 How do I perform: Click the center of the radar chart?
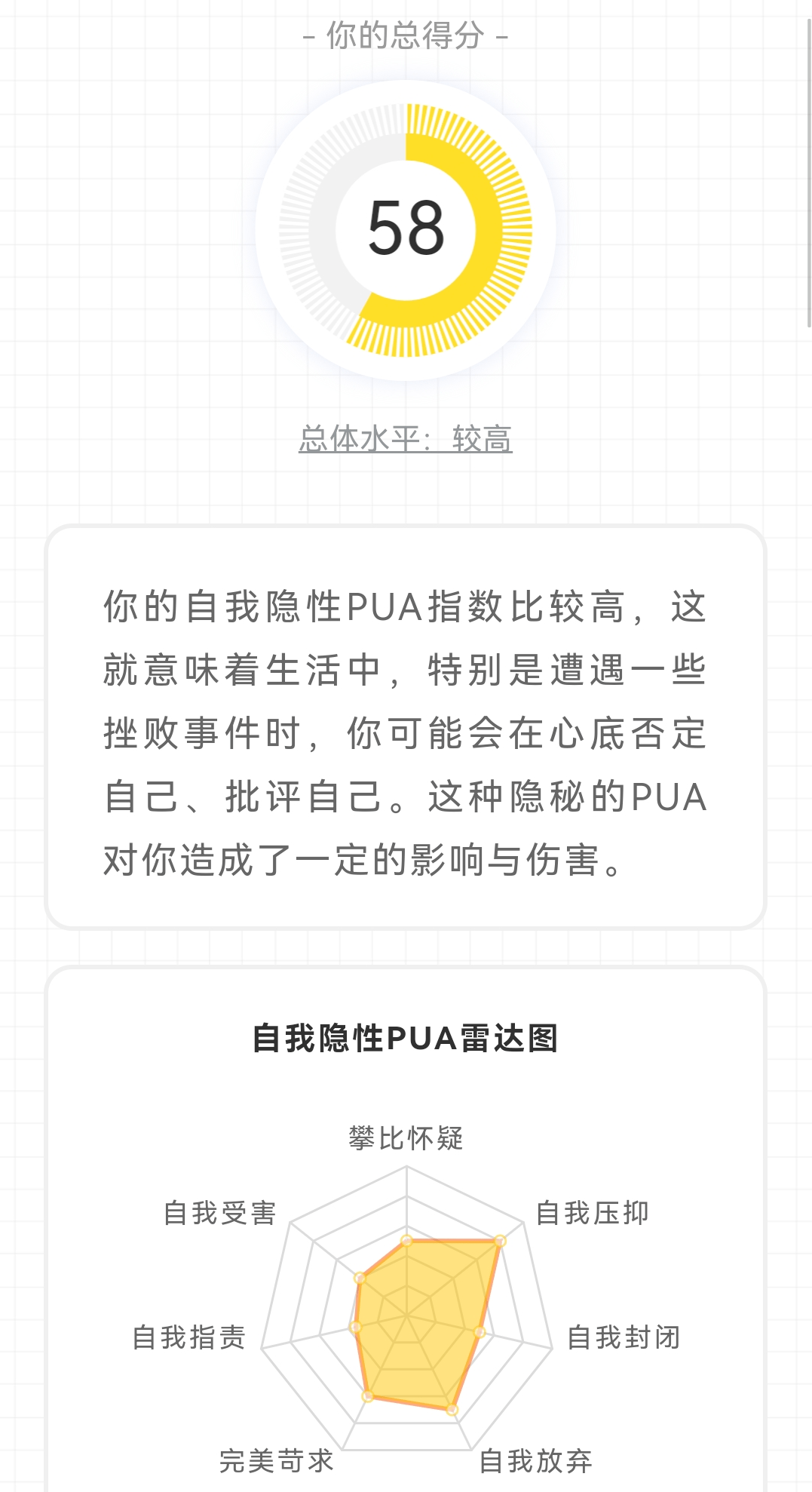pos(406,1314)
